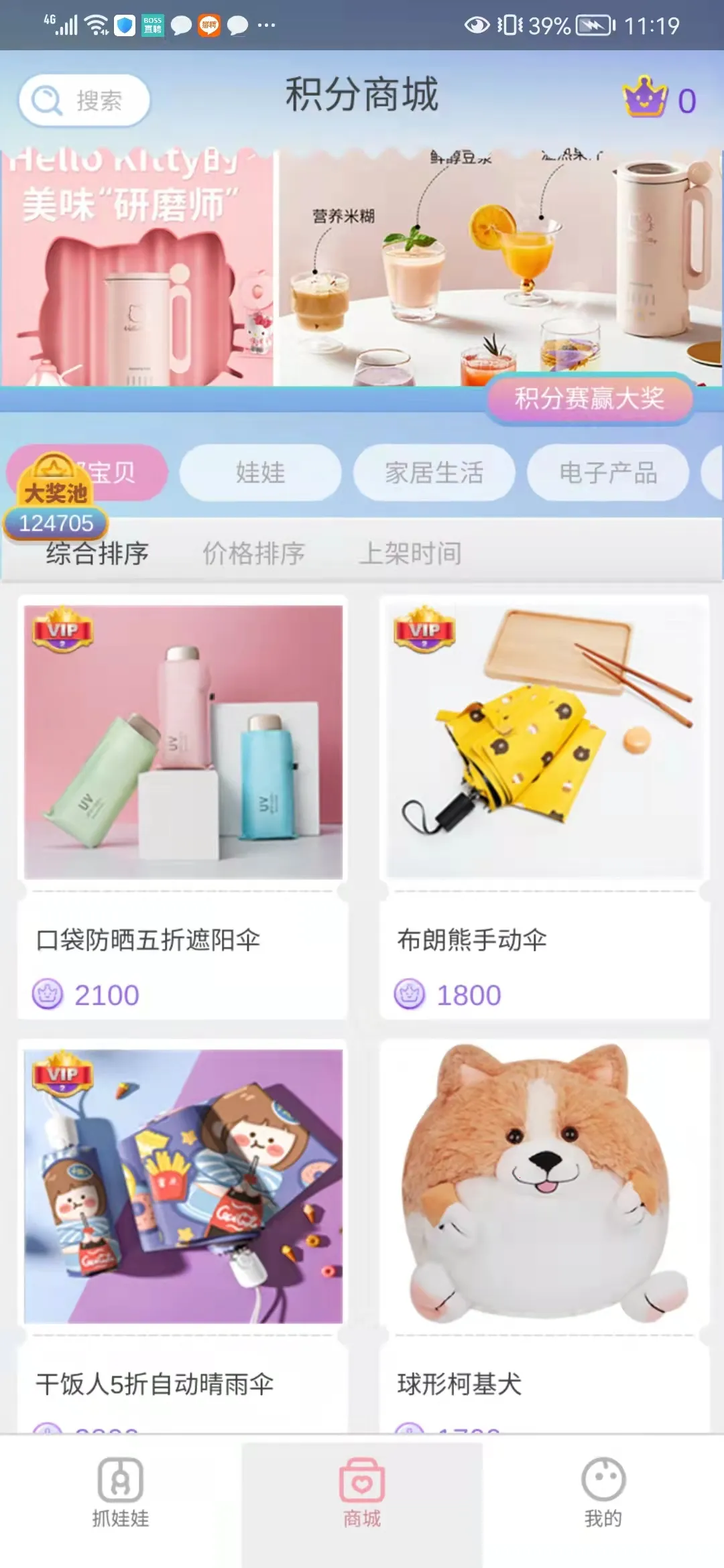Open the crown points balance

click(x=660, y=99)
